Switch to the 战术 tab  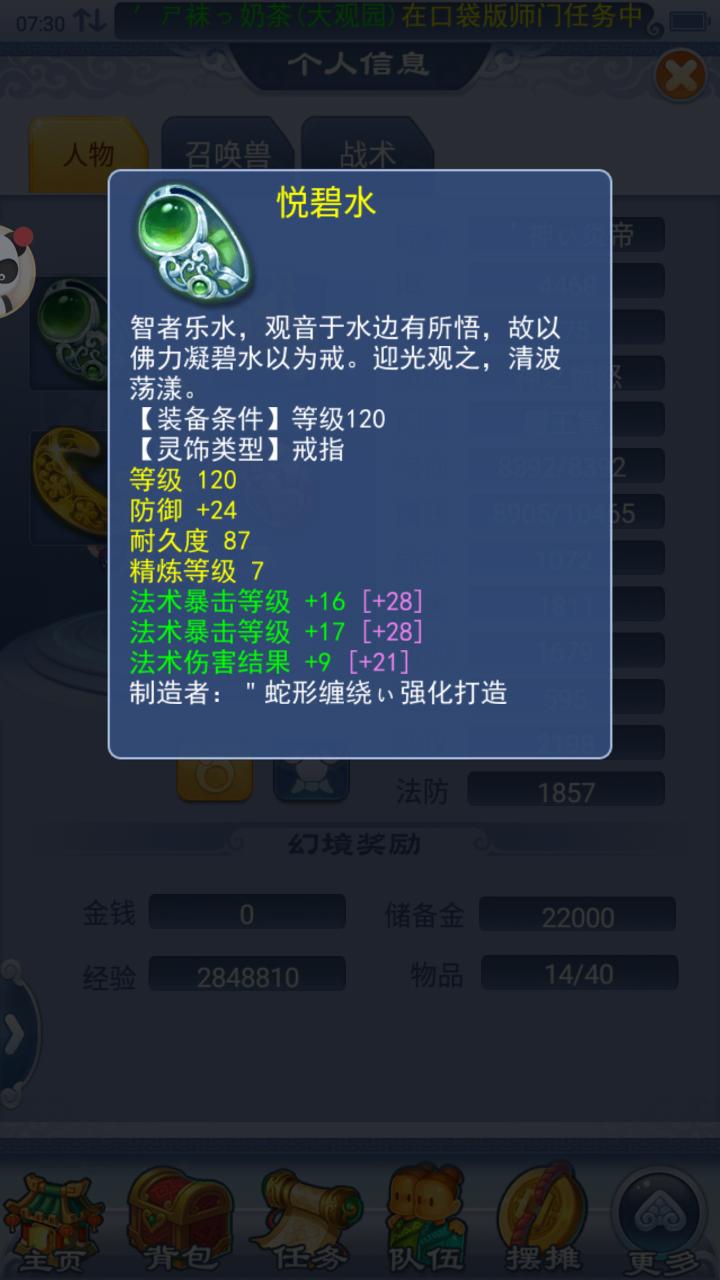coord(367,155)
